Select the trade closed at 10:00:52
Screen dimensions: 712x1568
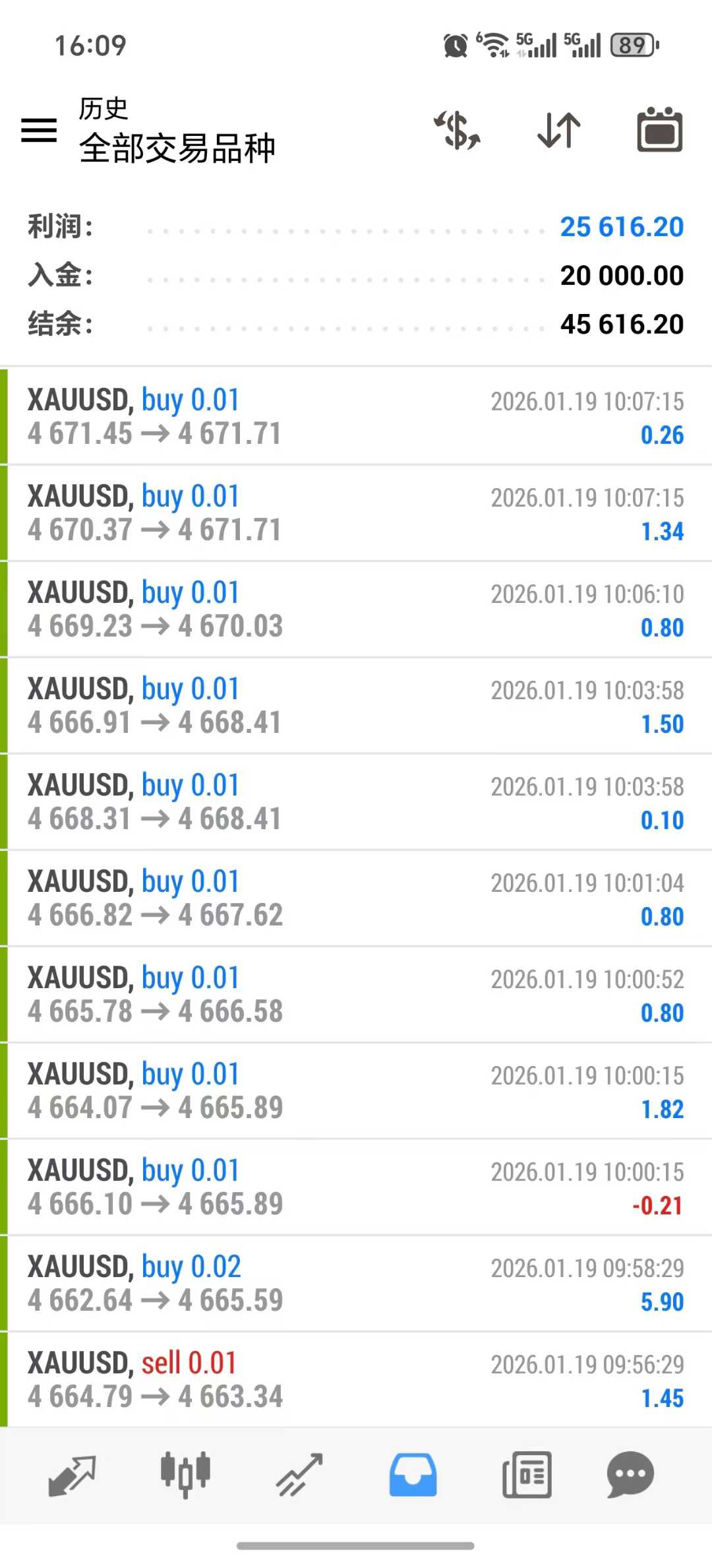click(356, 995)
